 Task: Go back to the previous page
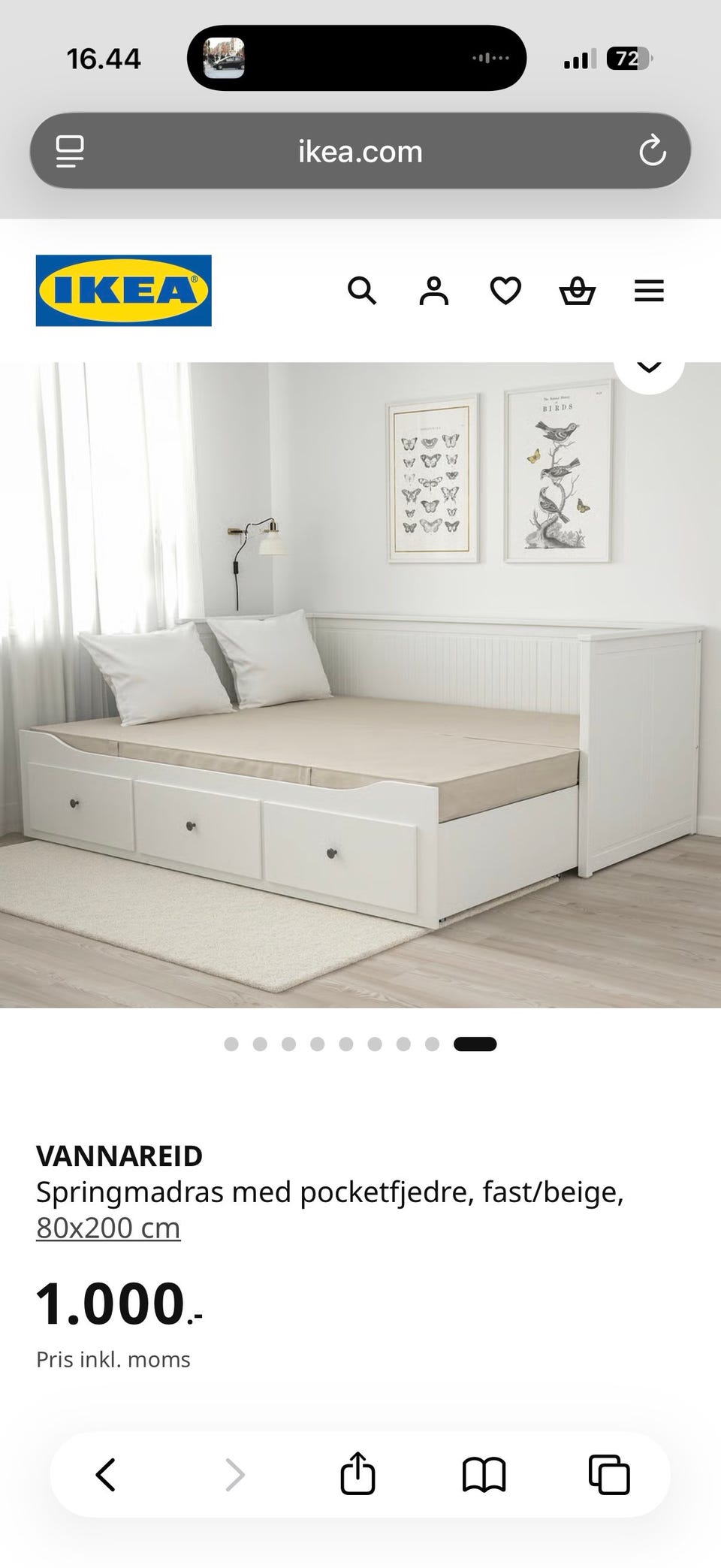click(x=106, y=1474)
